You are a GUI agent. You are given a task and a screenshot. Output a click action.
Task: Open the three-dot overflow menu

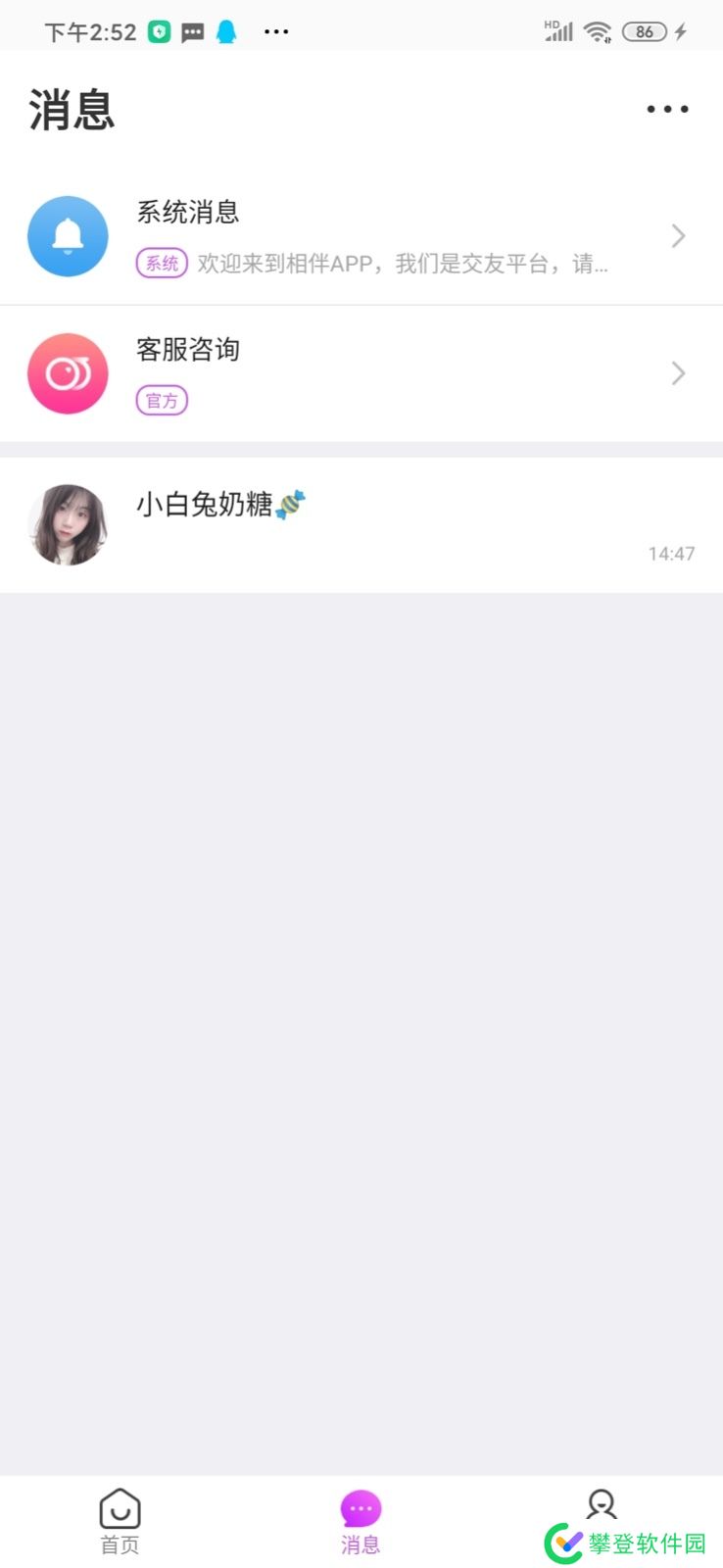(x=667, y=110)
